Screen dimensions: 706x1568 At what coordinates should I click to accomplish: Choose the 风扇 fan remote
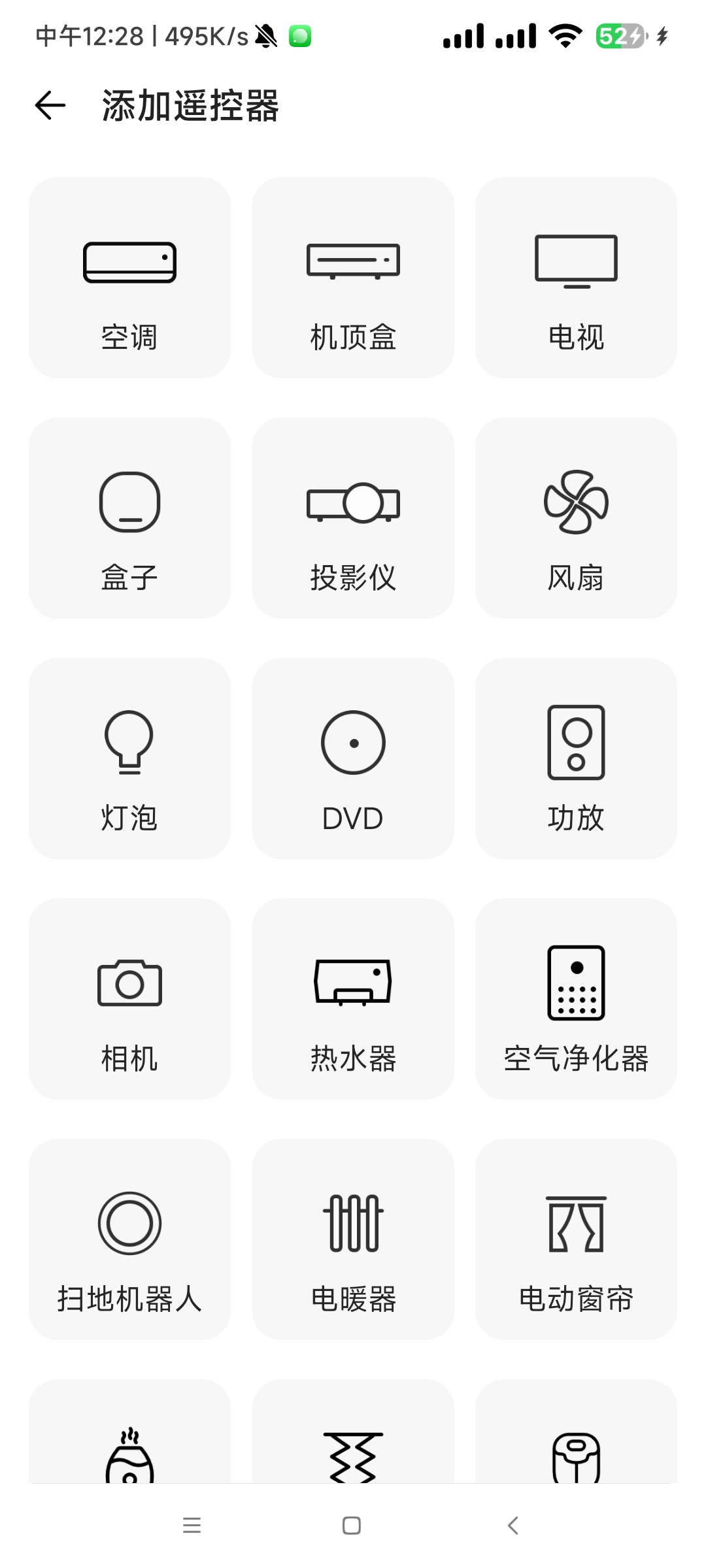(x=576, y=518)
